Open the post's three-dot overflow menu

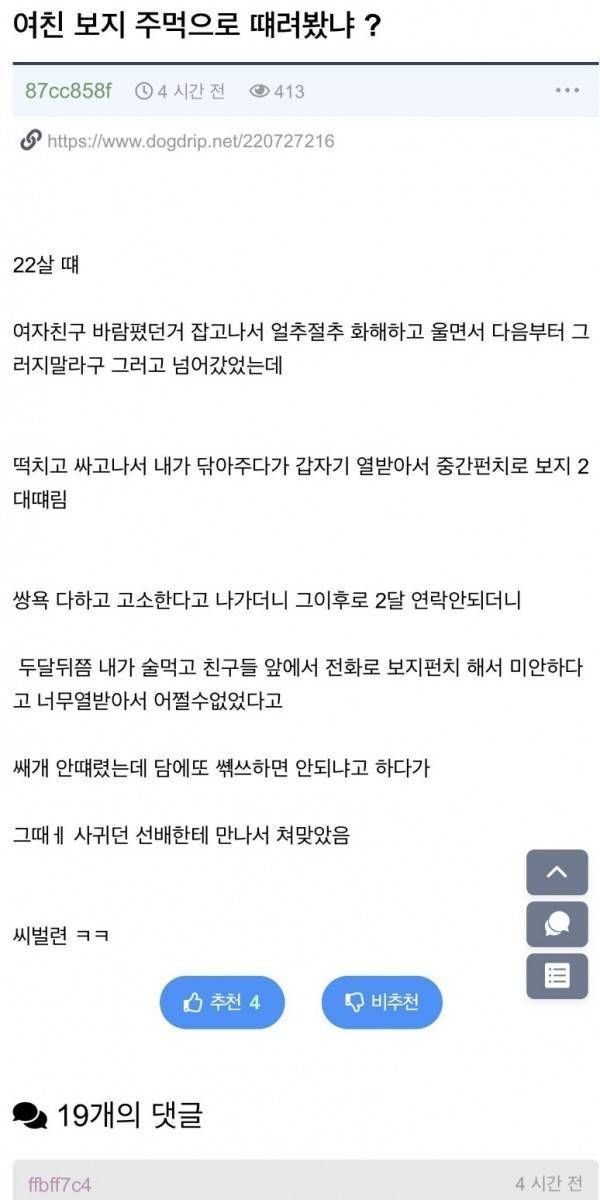(567, 91)
